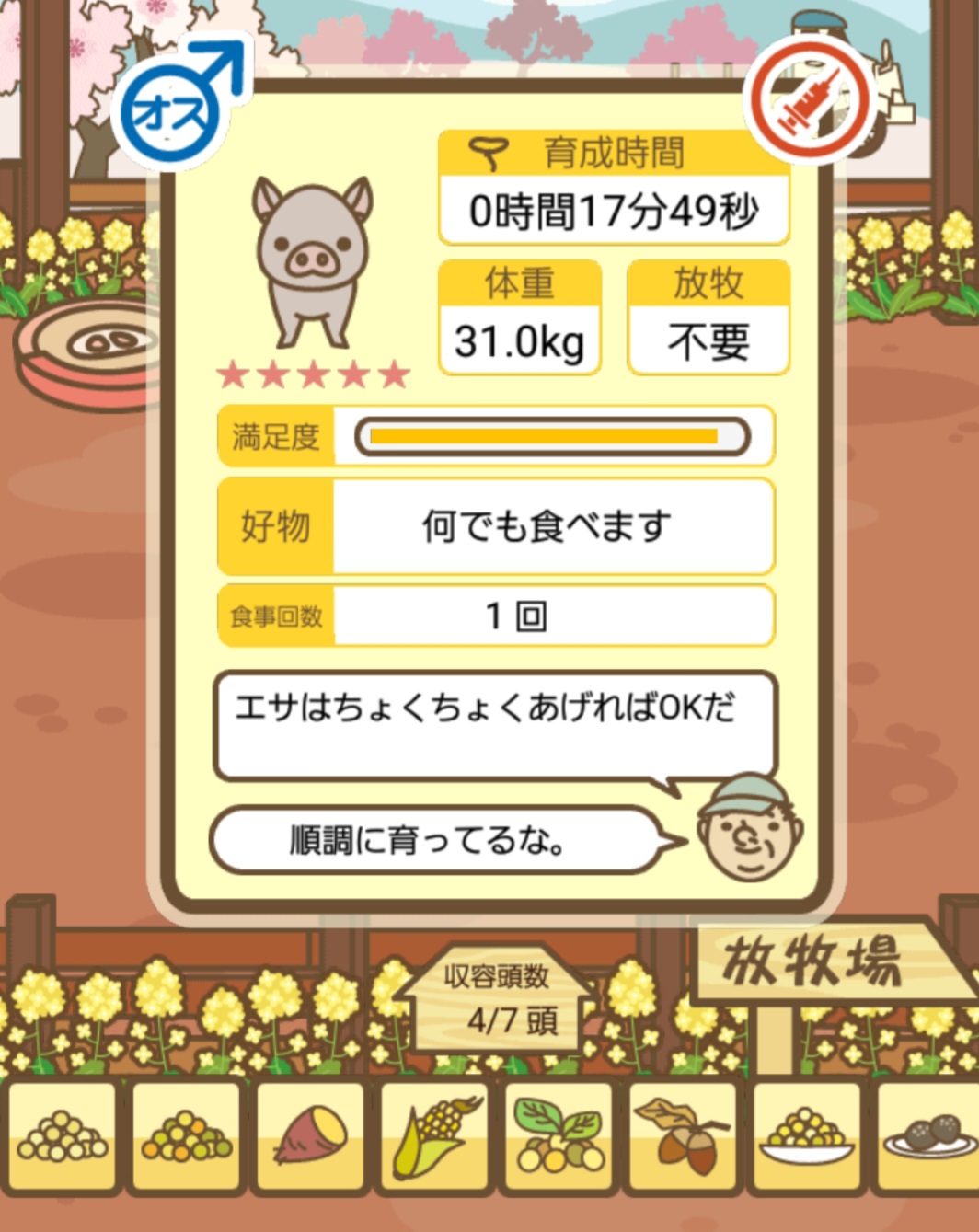The height and width of the screenshot is (1232, 979).
Task: Pick the corn feed
Action: click(x=435, y=1137)
